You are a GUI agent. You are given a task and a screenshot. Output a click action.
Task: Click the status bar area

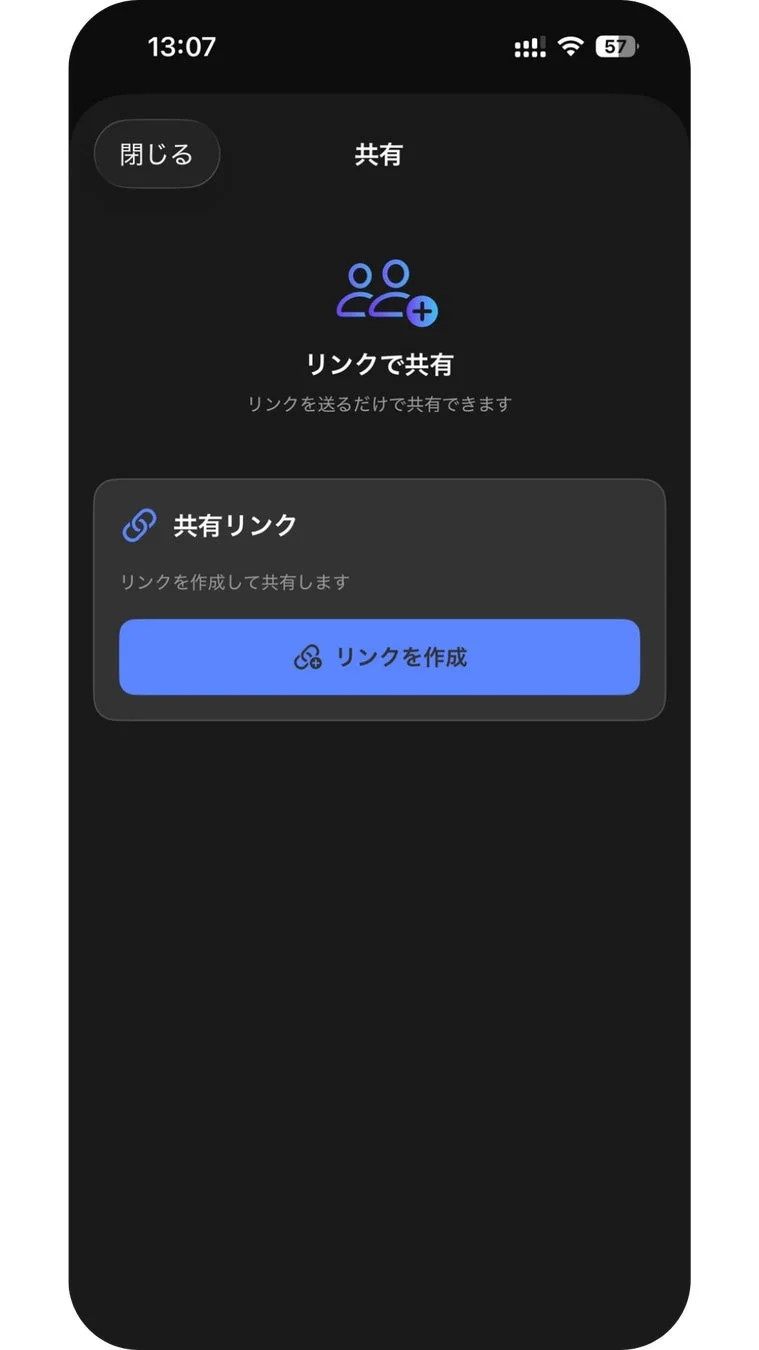pyautogui.click(x=379, y=46)
